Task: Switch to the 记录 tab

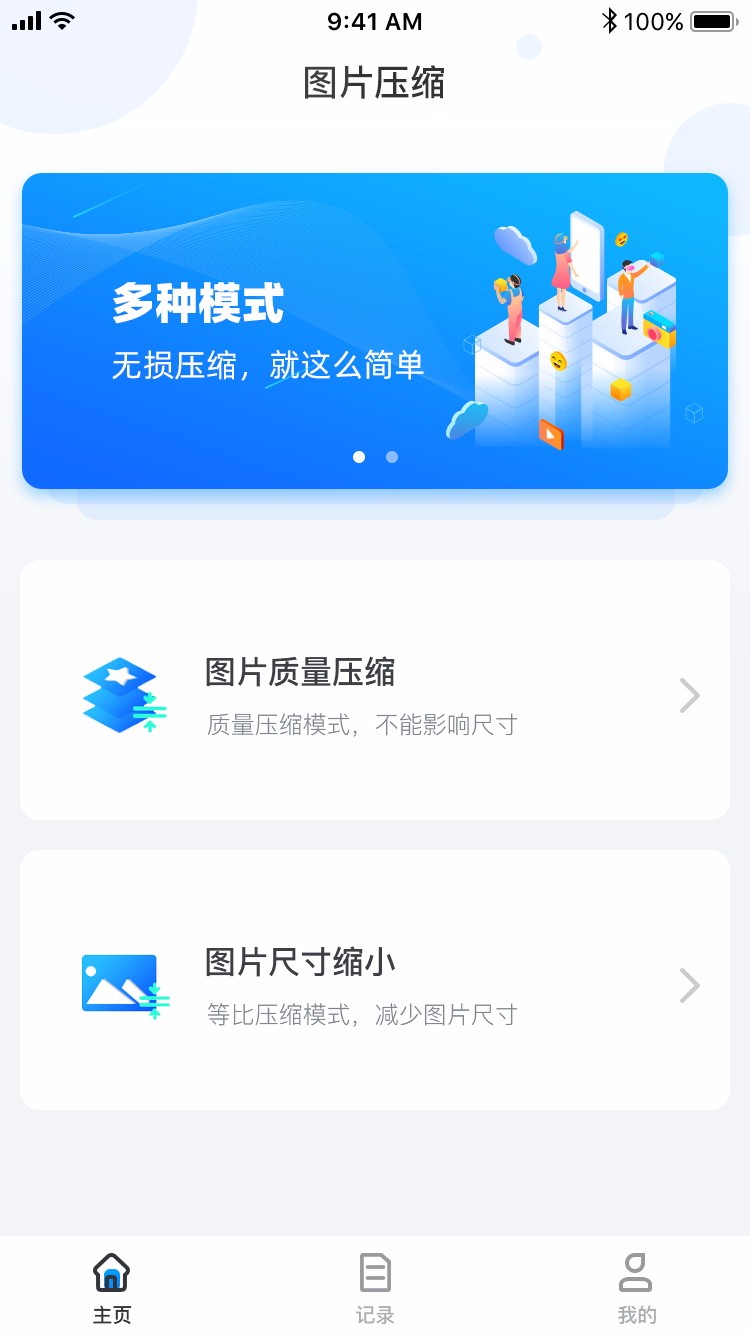Action: tap(374, 1285)
